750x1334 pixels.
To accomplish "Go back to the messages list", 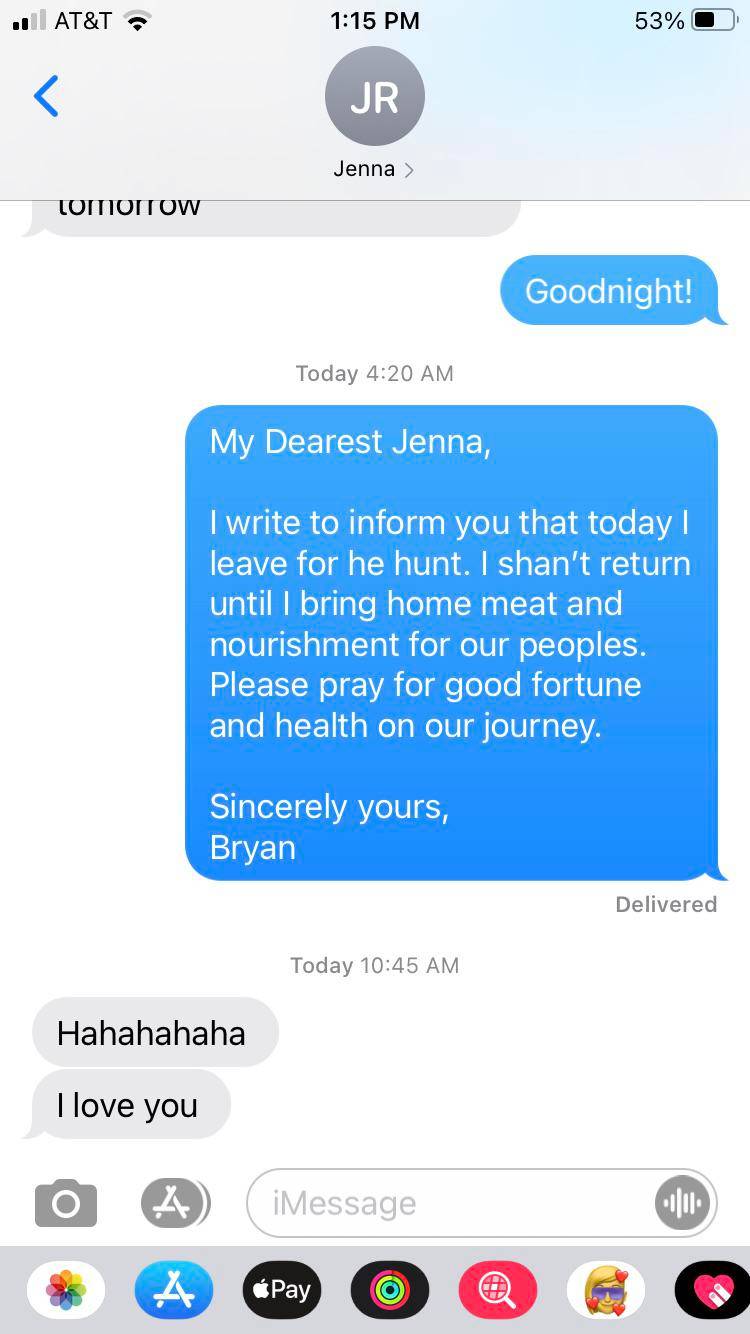I will 46,96.
